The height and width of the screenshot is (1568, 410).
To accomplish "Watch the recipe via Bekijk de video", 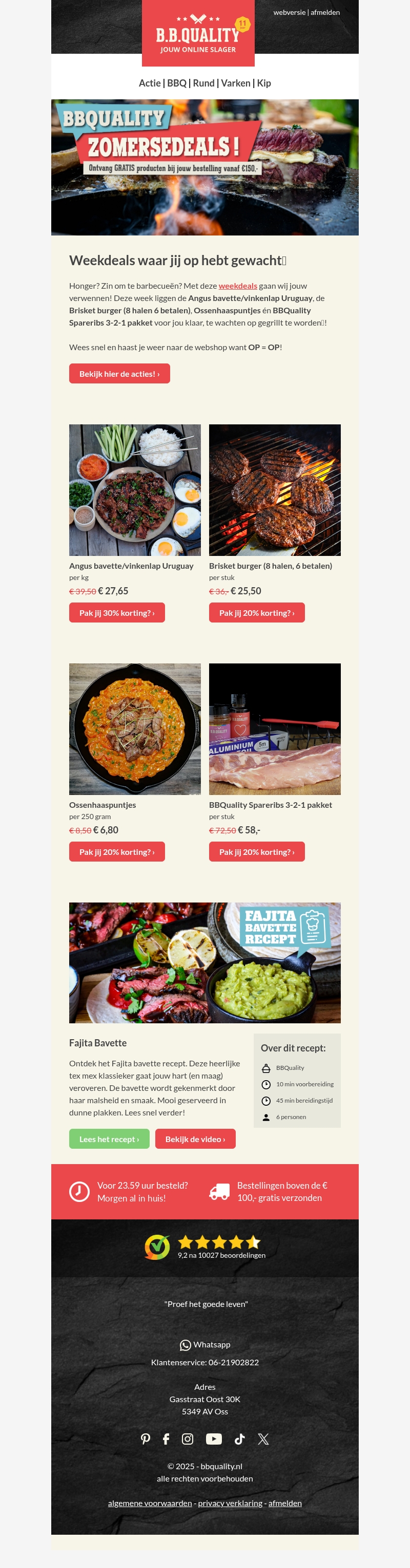I will click(195, 1139).
